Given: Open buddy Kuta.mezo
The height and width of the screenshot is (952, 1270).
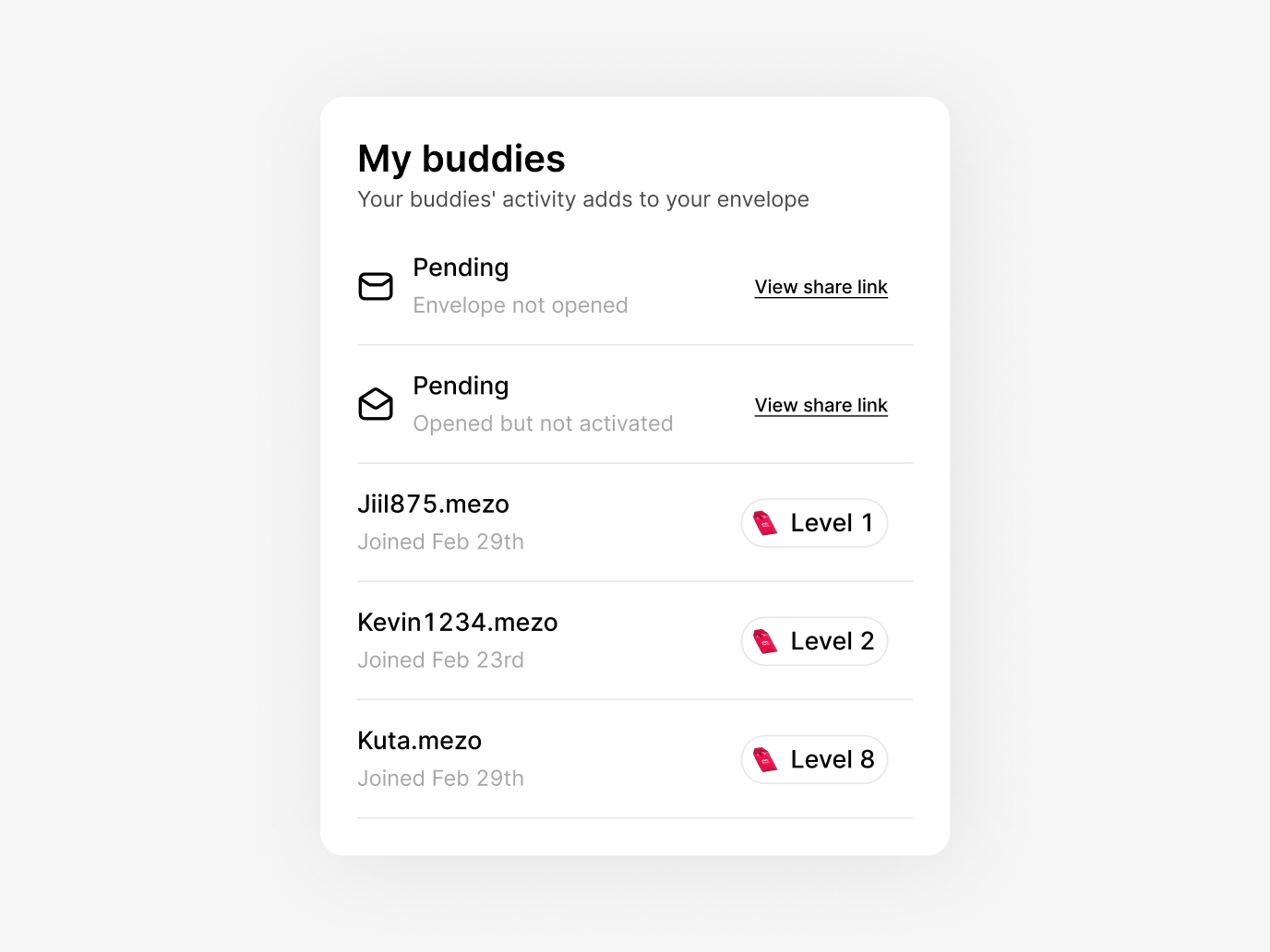Looking at the screenshot, I should pos(419,741).
